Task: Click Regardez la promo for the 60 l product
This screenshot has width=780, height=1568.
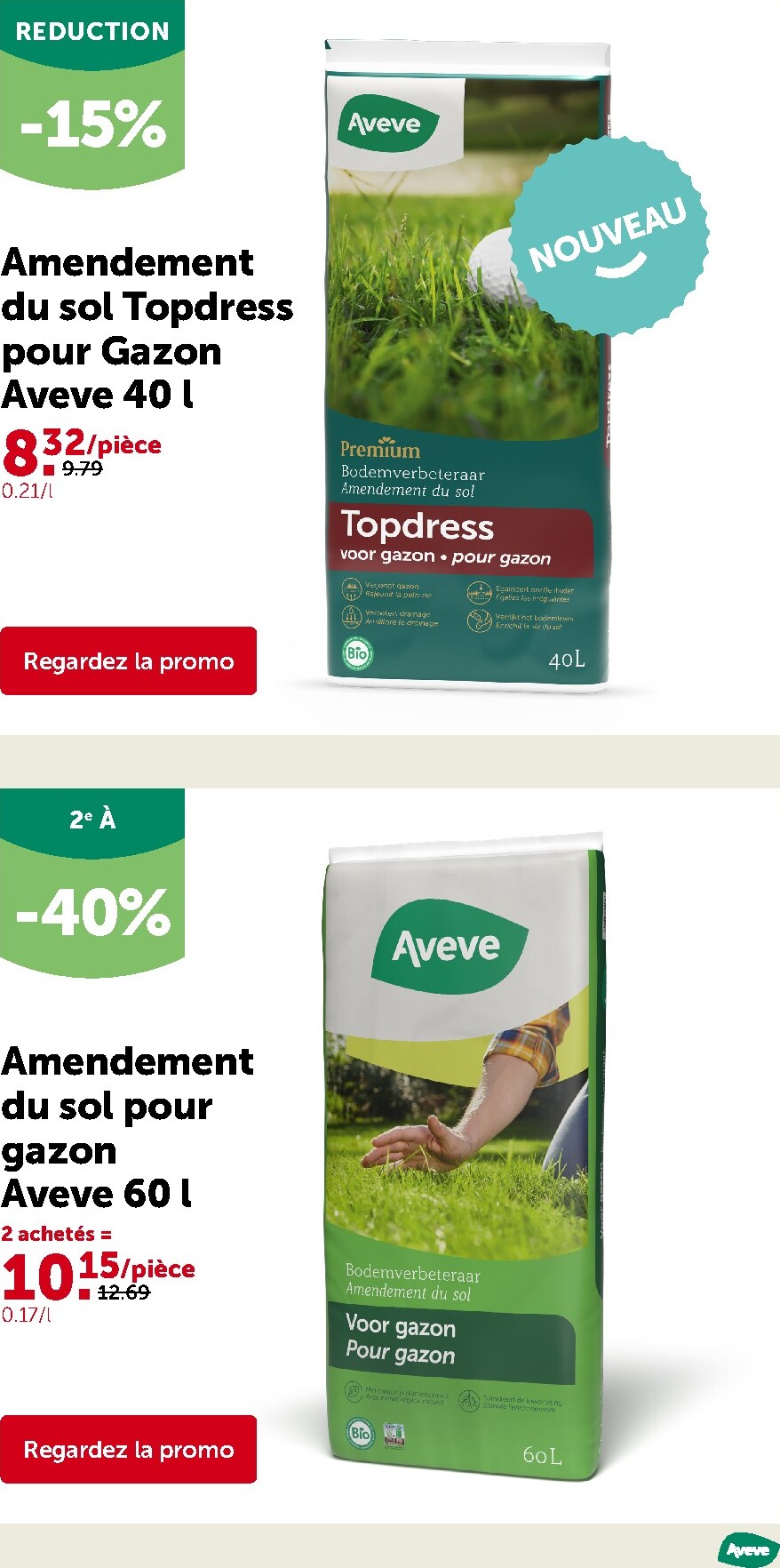Action: (x=127, y=1450)
